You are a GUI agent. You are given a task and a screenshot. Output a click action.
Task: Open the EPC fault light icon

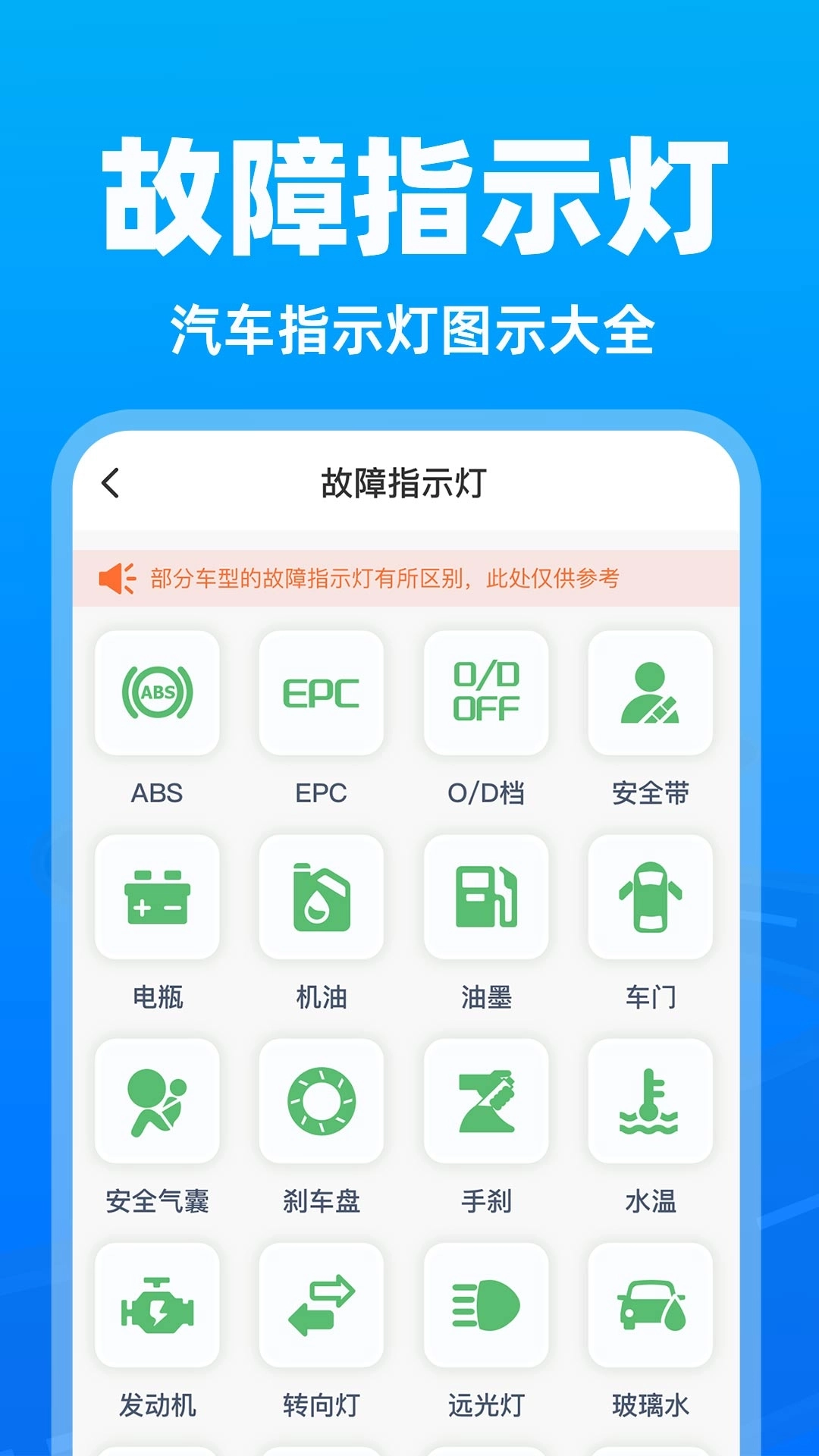tap(320, 692)
